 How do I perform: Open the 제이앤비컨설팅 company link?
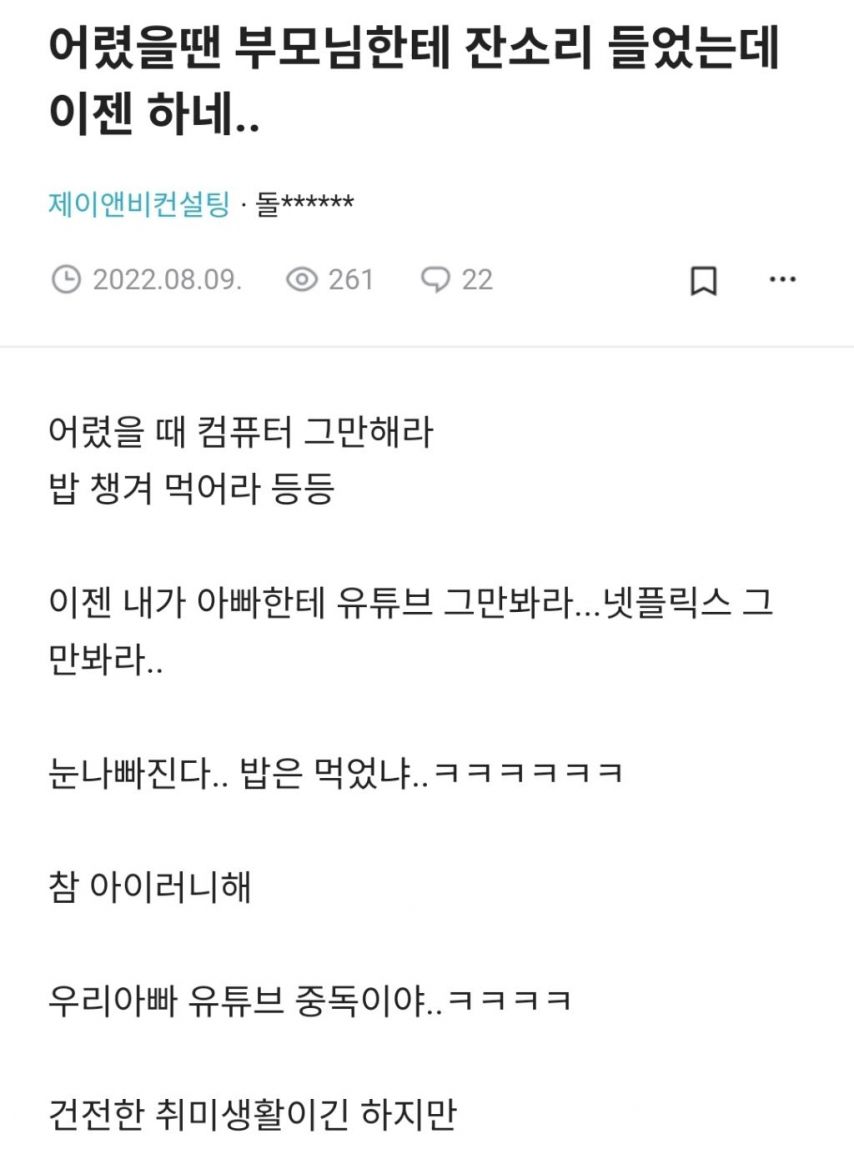pyautogui.click(x=139, y=205)
